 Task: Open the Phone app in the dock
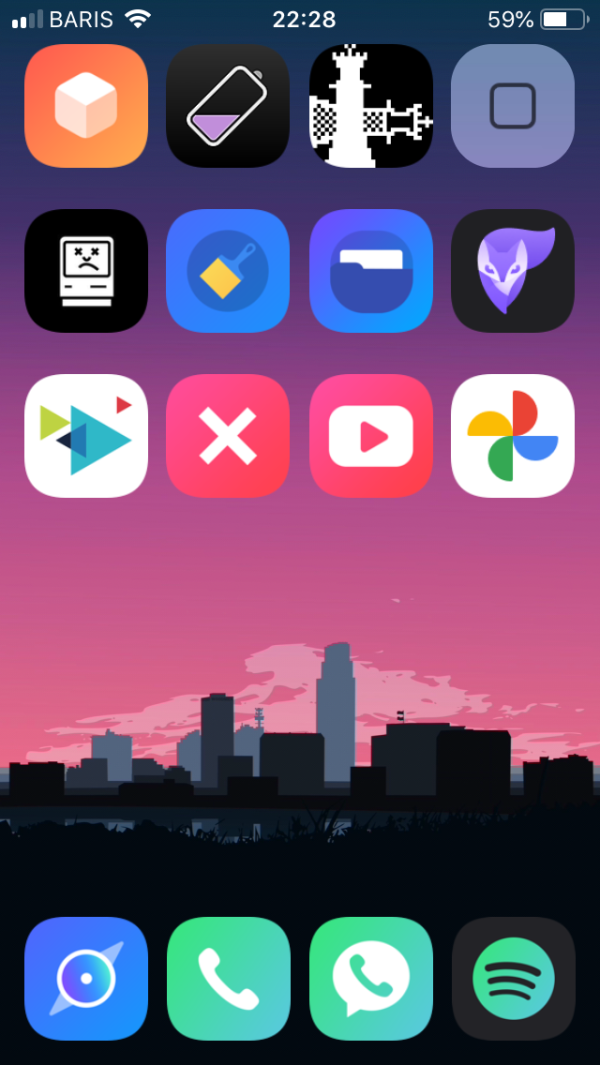[228, 979]
